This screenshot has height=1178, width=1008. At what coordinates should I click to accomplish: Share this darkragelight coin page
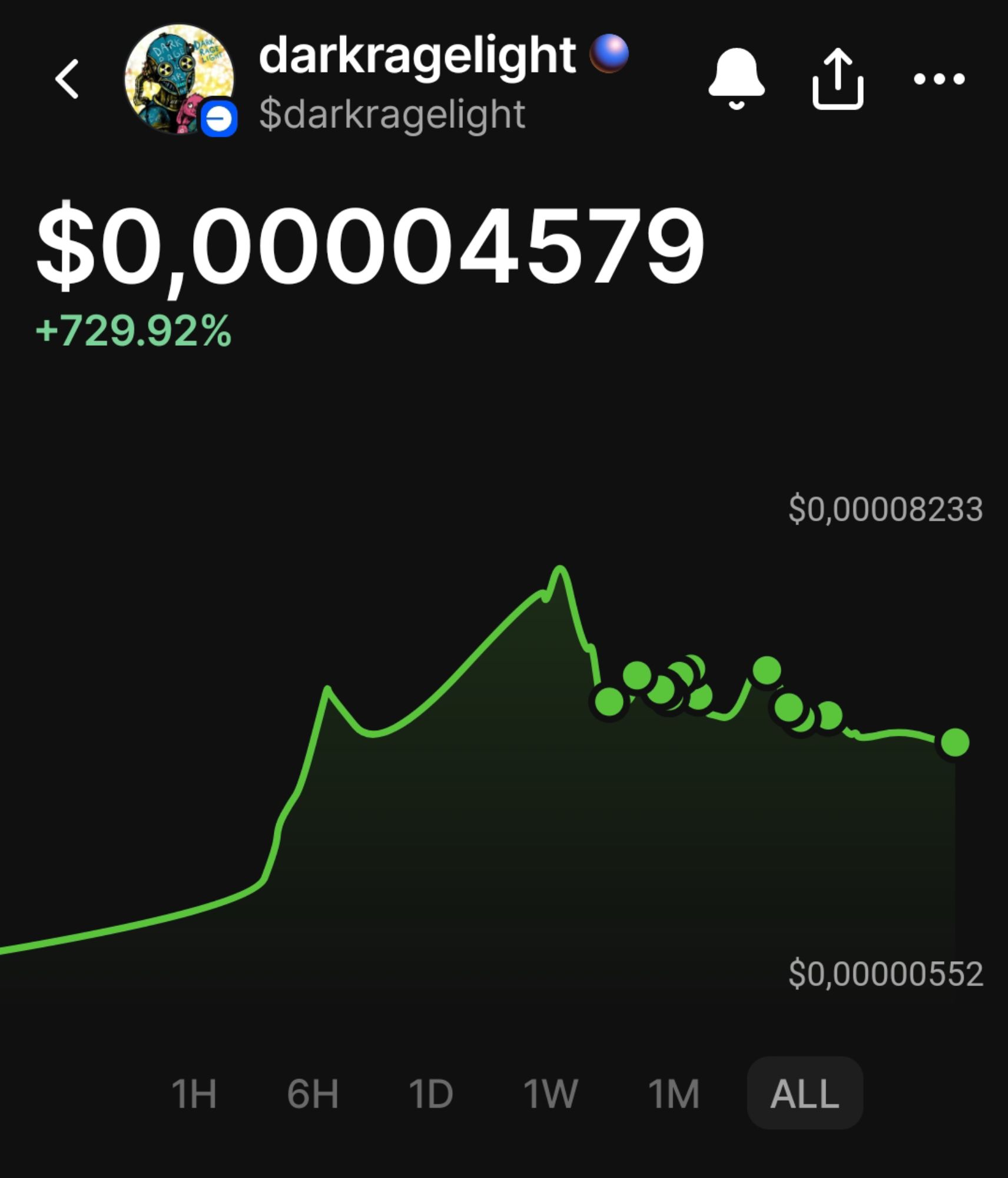838,79
